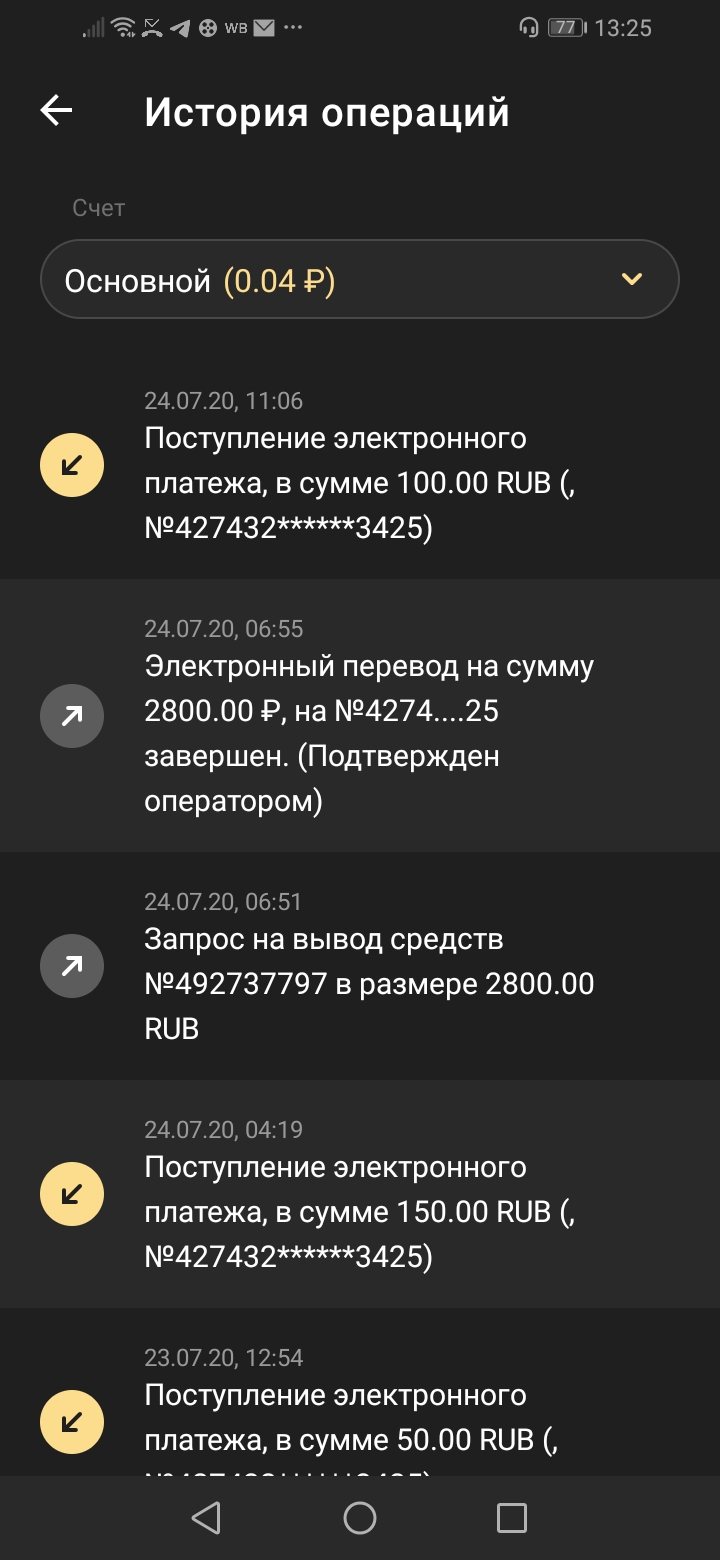
Task: Open the 2800.00 ₽ electronic transfer entry
Action: tap(360, 716)
